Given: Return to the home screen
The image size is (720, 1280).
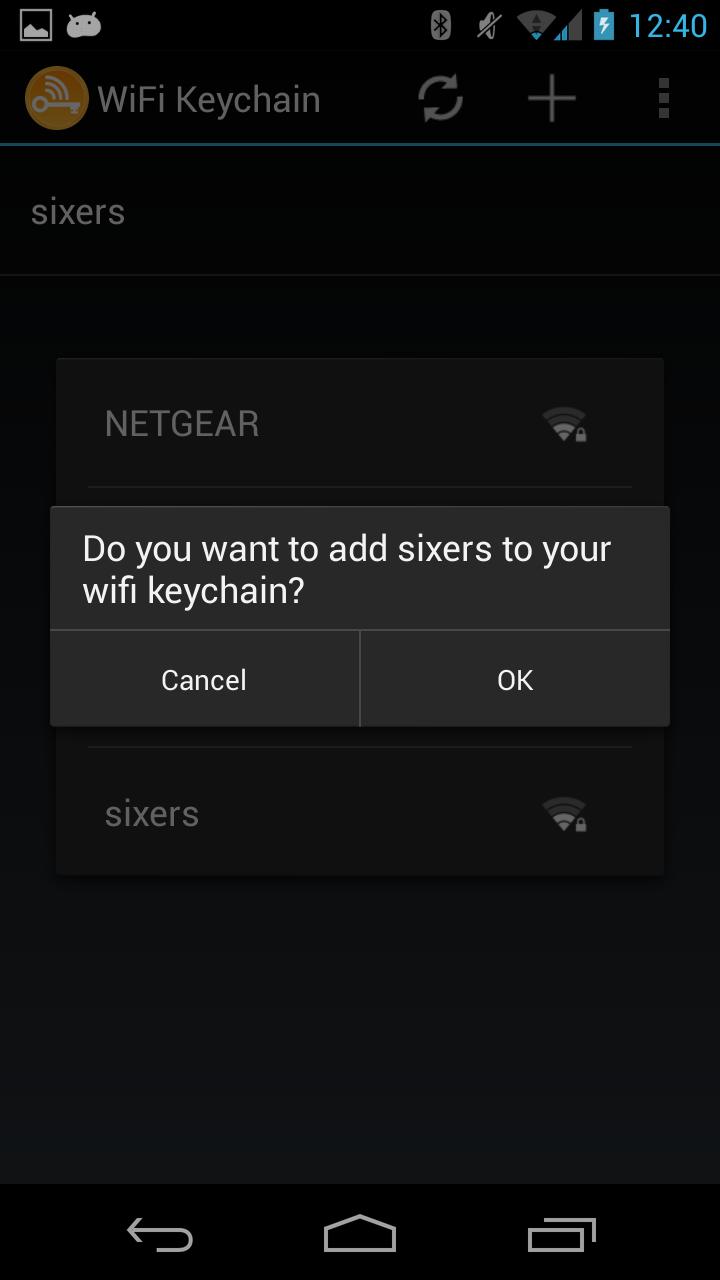Looking at the screenshot, I should point(360,1235).
